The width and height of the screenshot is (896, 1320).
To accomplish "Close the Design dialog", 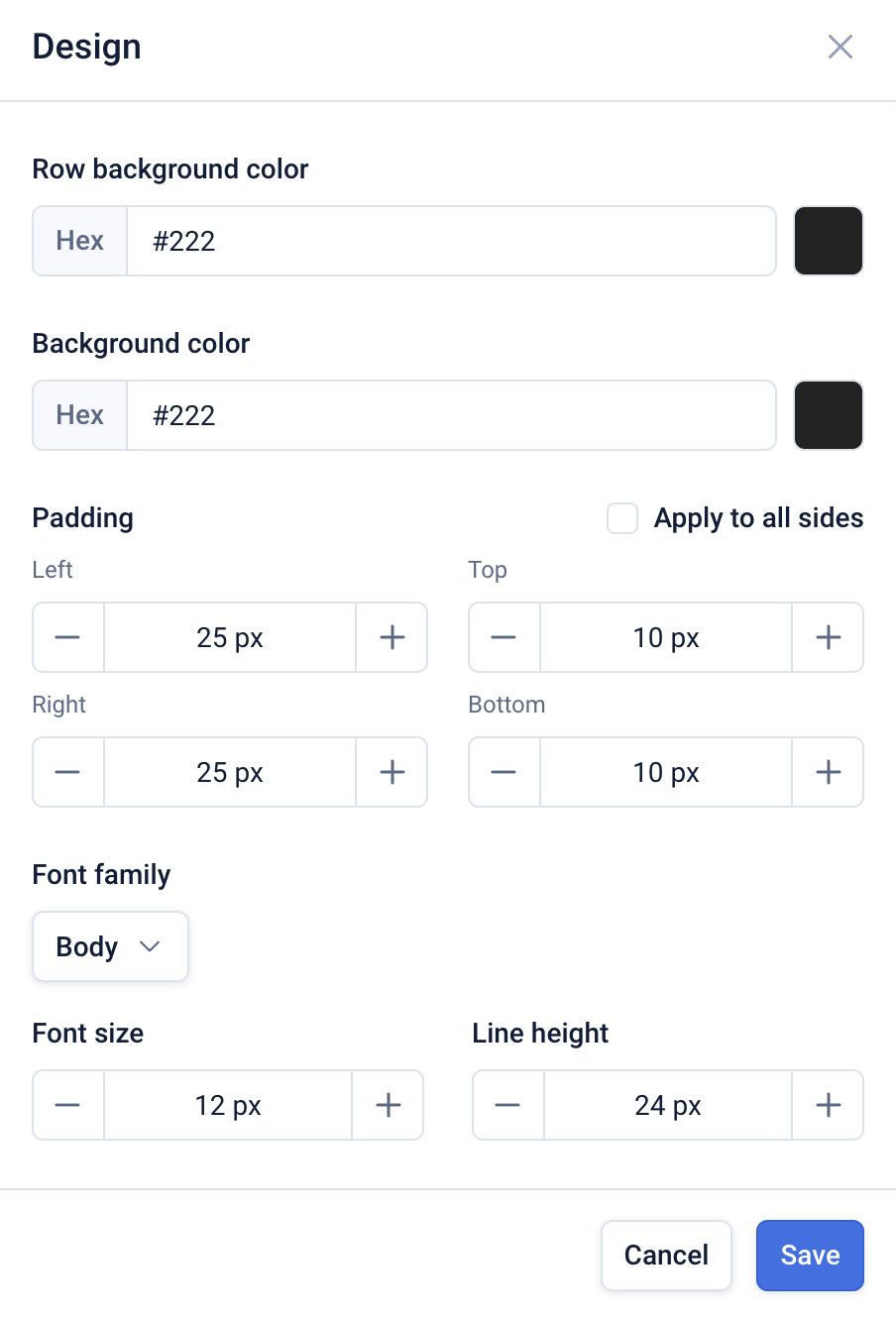I will point(840,47).
